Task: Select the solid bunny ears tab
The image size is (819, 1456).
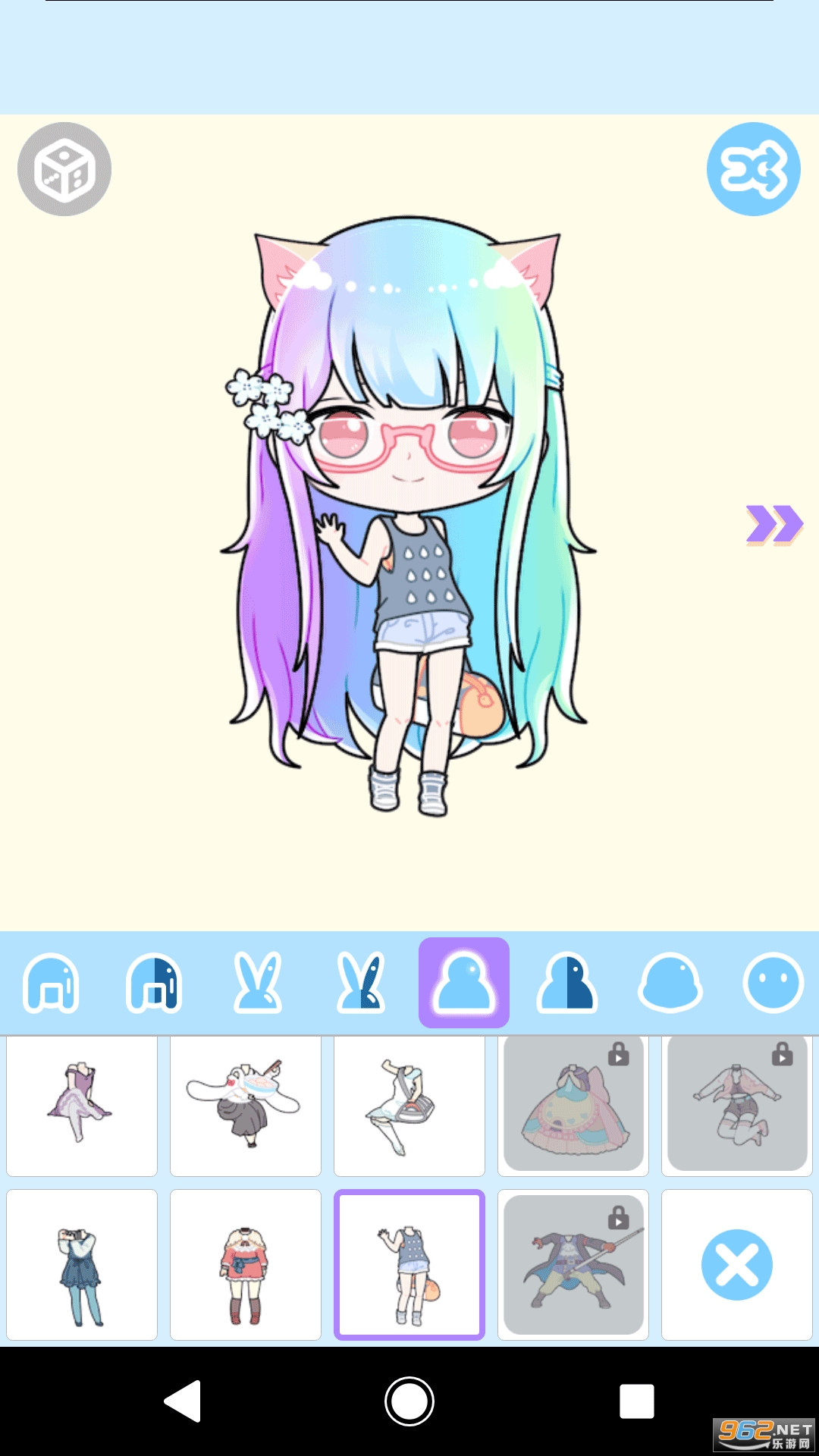Action: tap(258, 983)
